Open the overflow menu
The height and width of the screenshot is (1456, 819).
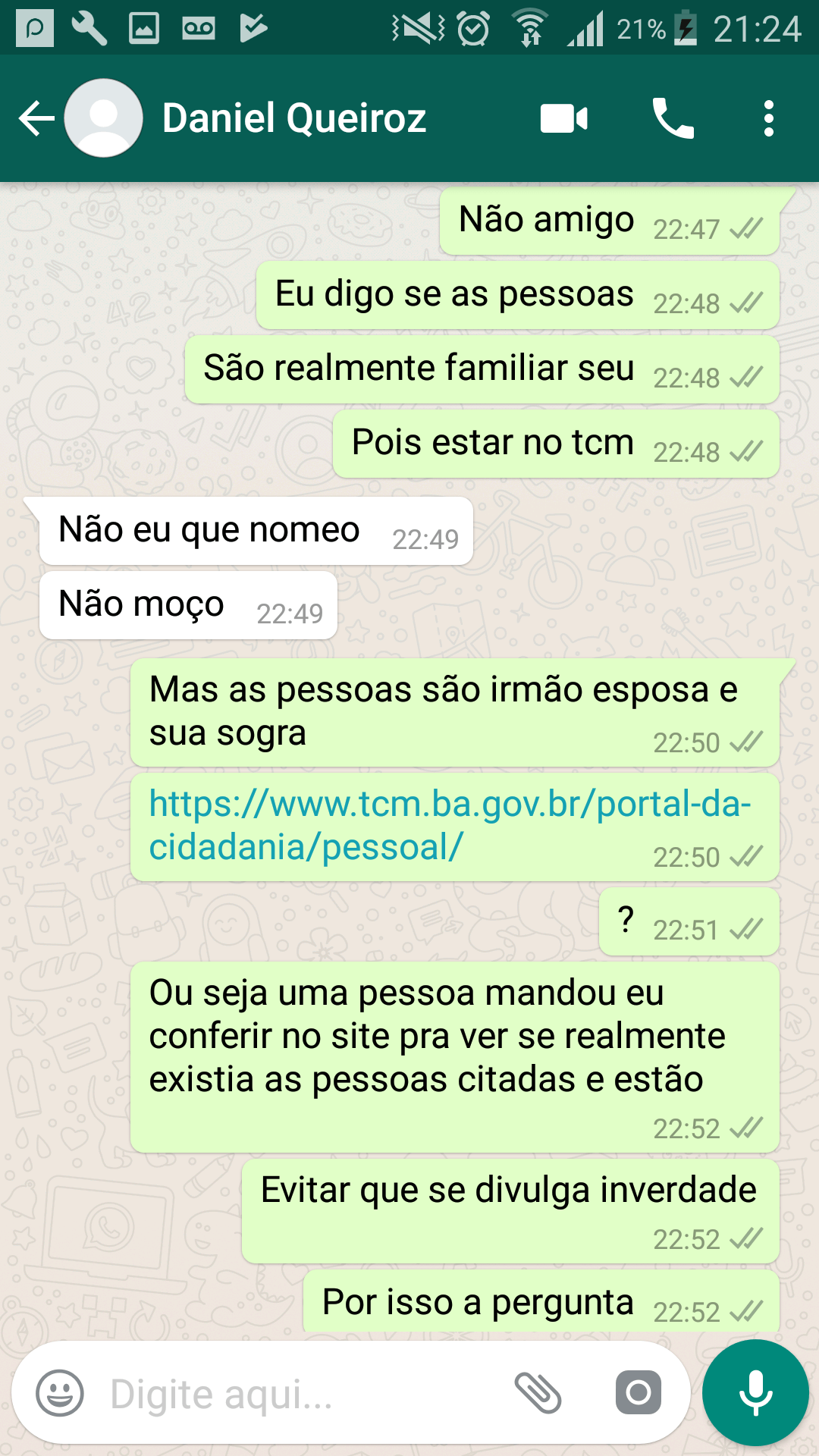[768, 119]
